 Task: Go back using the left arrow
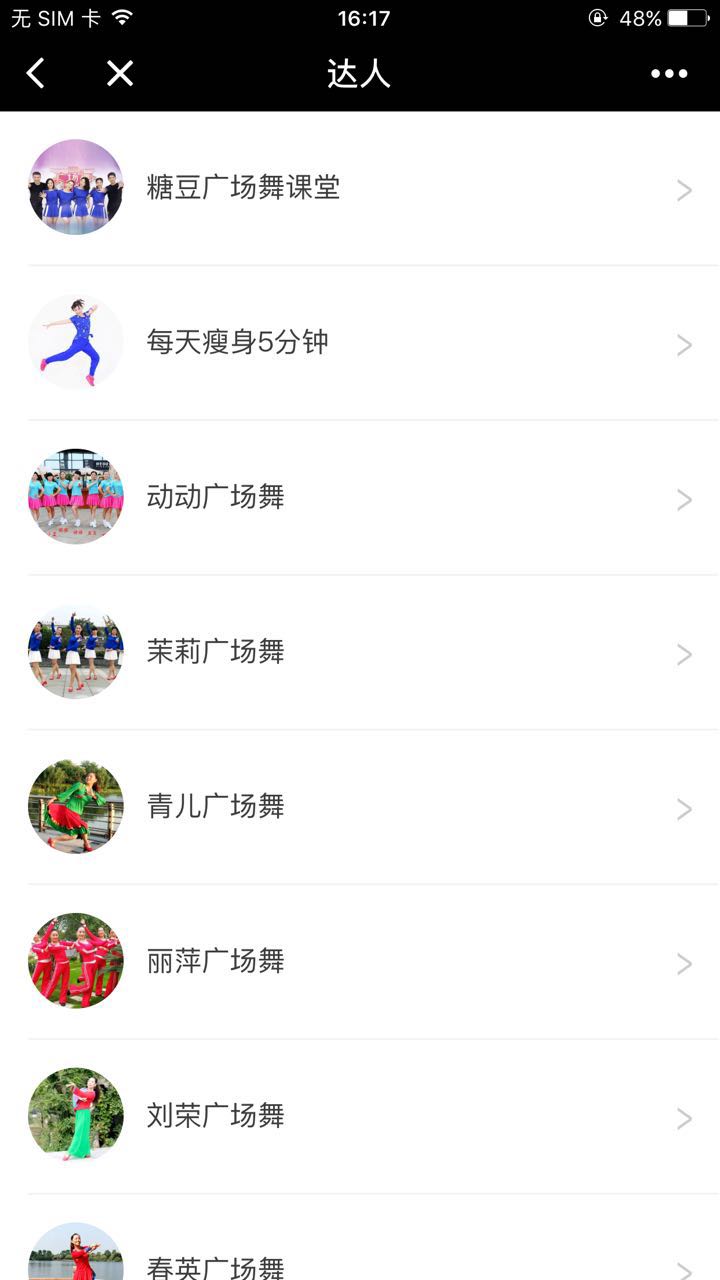click(x=36, y=73)
